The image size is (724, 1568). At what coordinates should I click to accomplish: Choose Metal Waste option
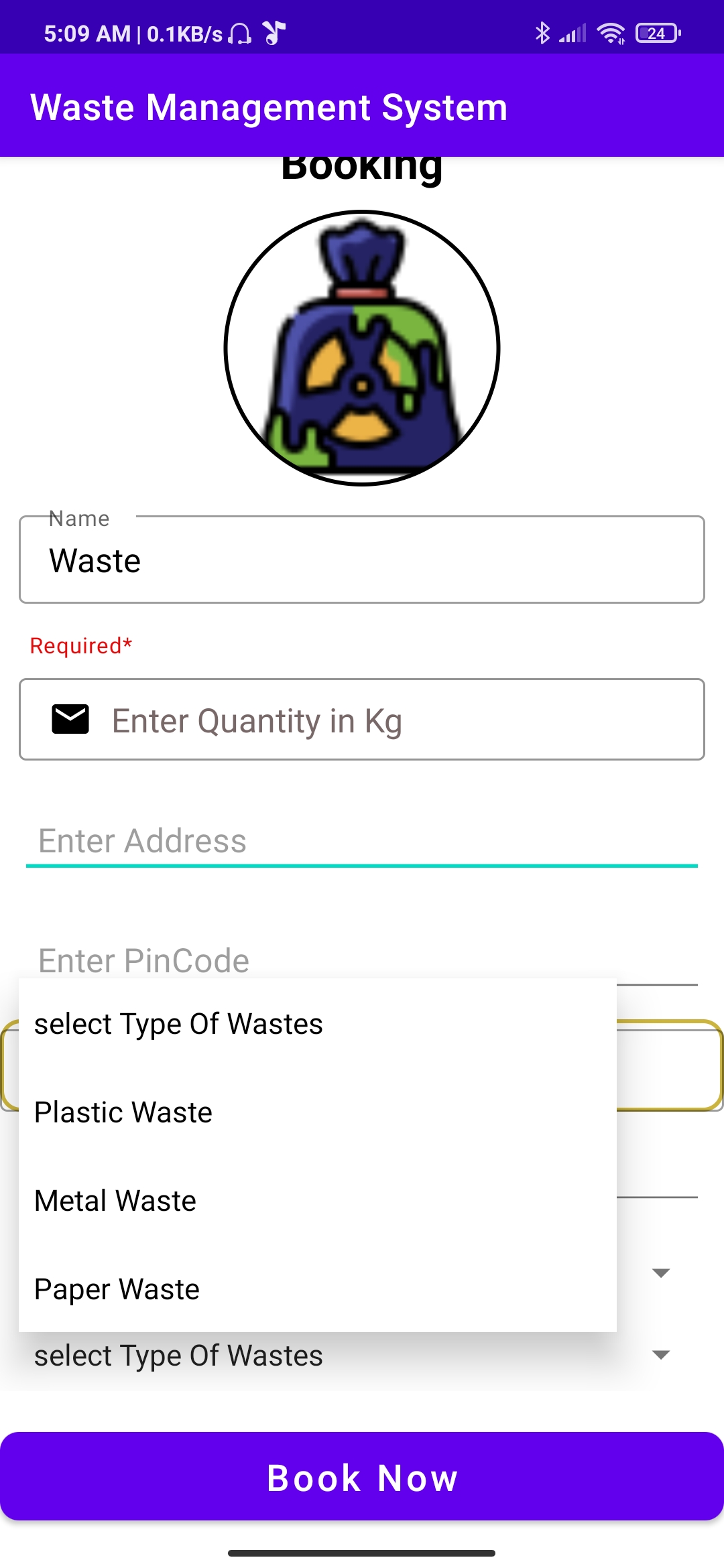(115, 1201)
